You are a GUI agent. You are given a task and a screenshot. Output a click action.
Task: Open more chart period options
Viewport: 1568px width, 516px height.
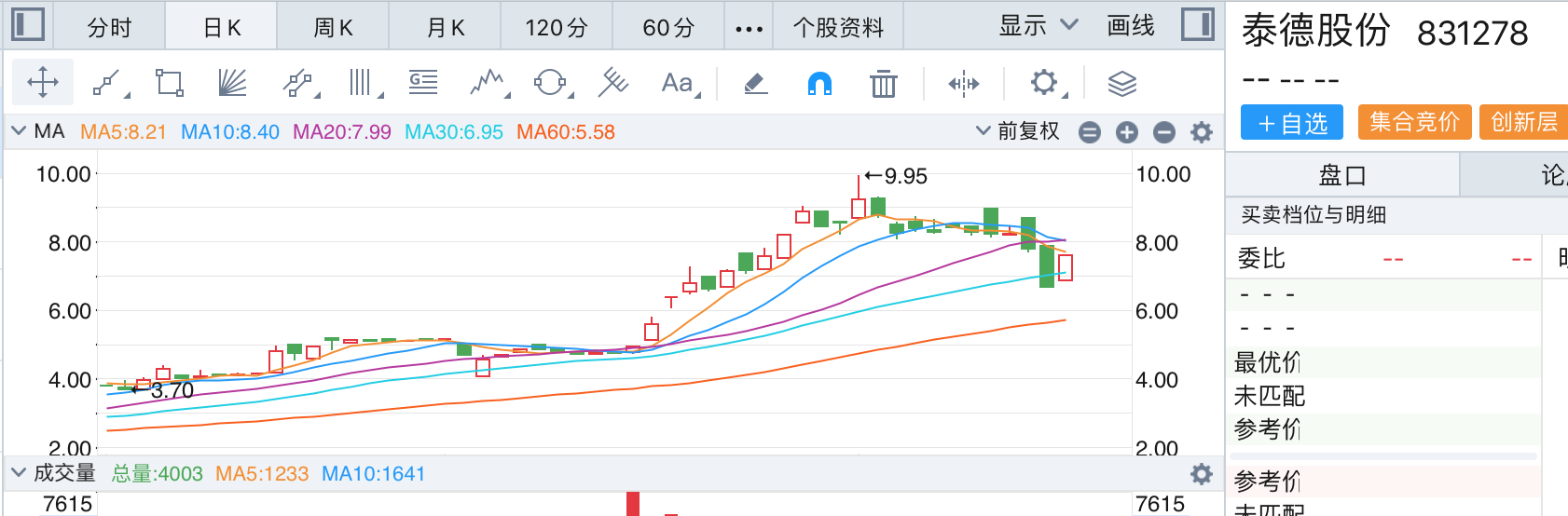[749, 28]
